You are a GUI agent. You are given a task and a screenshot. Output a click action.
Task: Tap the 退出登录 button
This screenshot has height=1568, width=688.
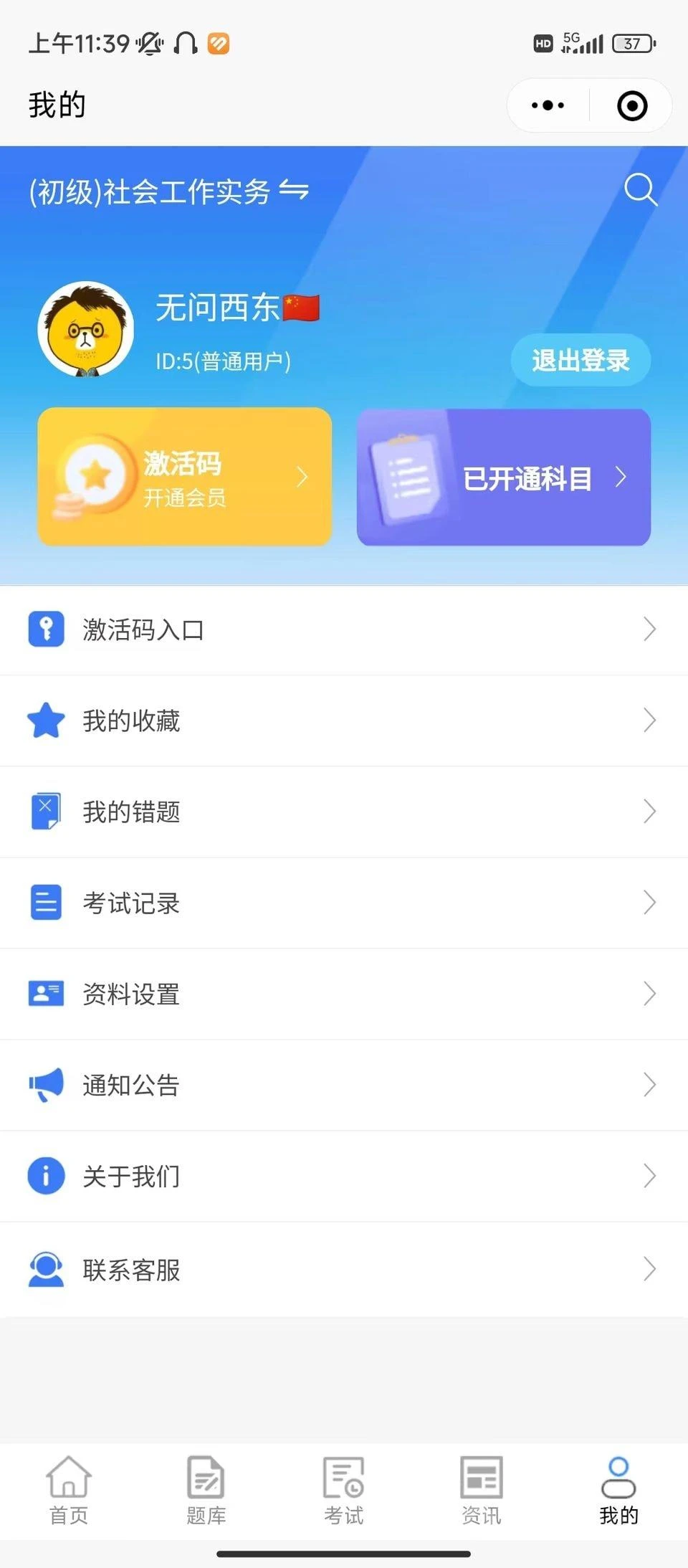[x=581, y=361]
